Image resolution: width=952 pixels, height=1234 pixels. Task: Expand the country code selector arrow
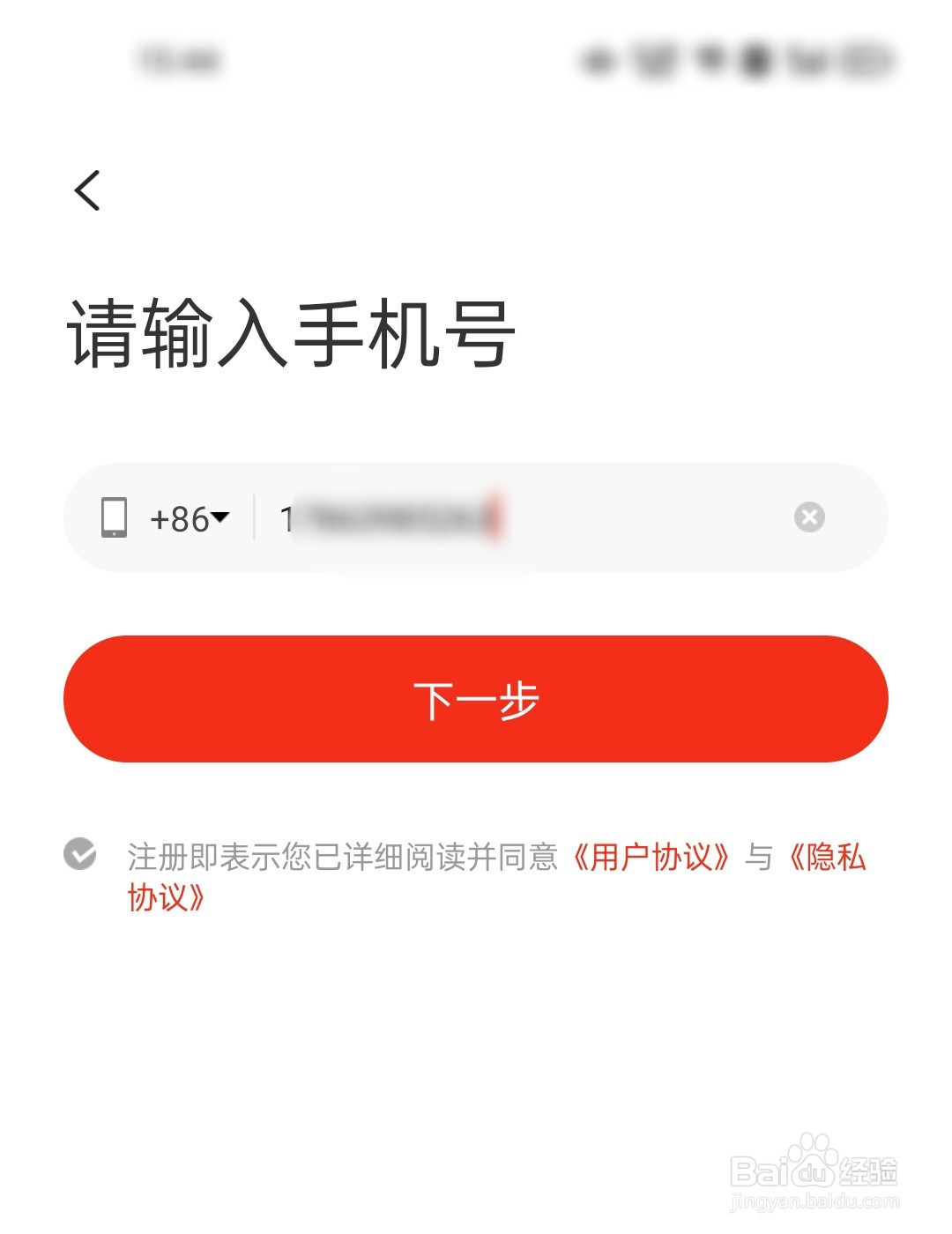[222, 518]
